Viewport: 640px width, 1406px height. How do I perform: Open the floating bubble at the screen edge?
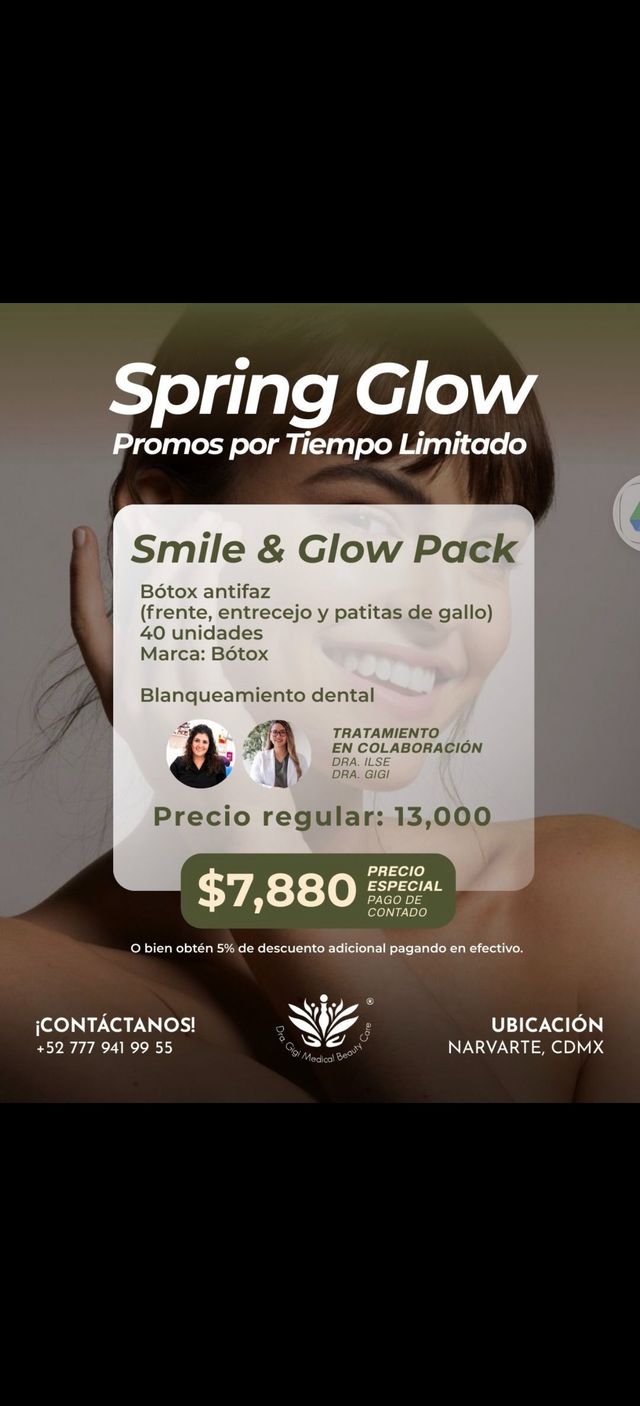coord(630,512)
